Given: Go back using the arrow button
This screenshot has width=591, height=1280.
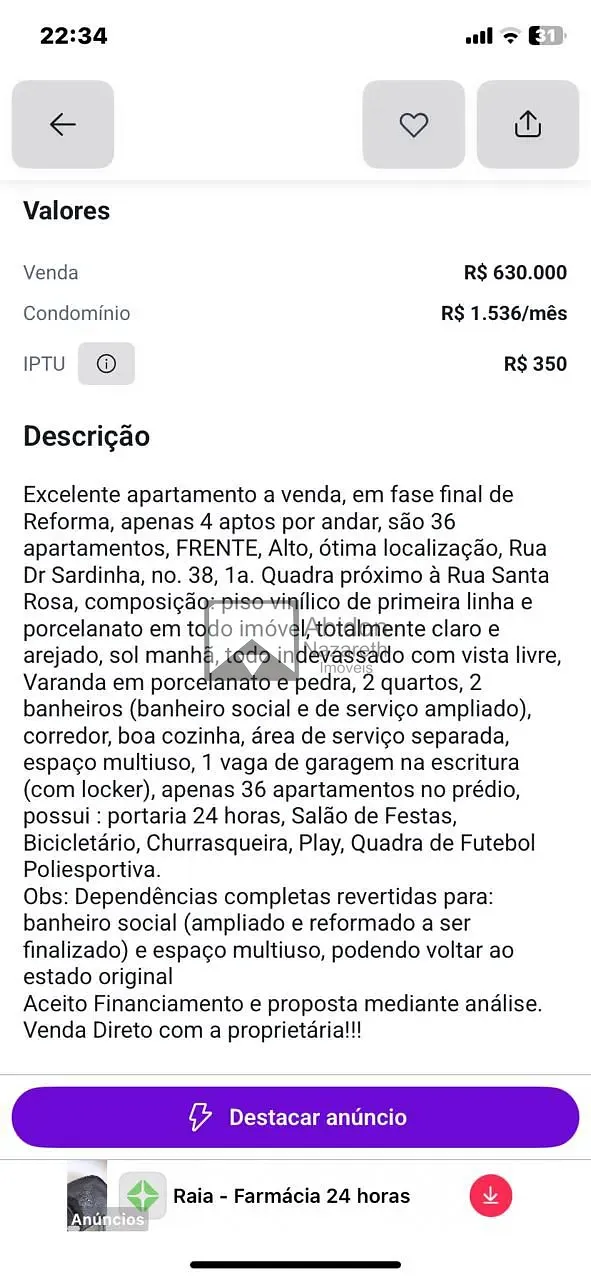Looking at the screenshot, I should (x=63, y=124).
